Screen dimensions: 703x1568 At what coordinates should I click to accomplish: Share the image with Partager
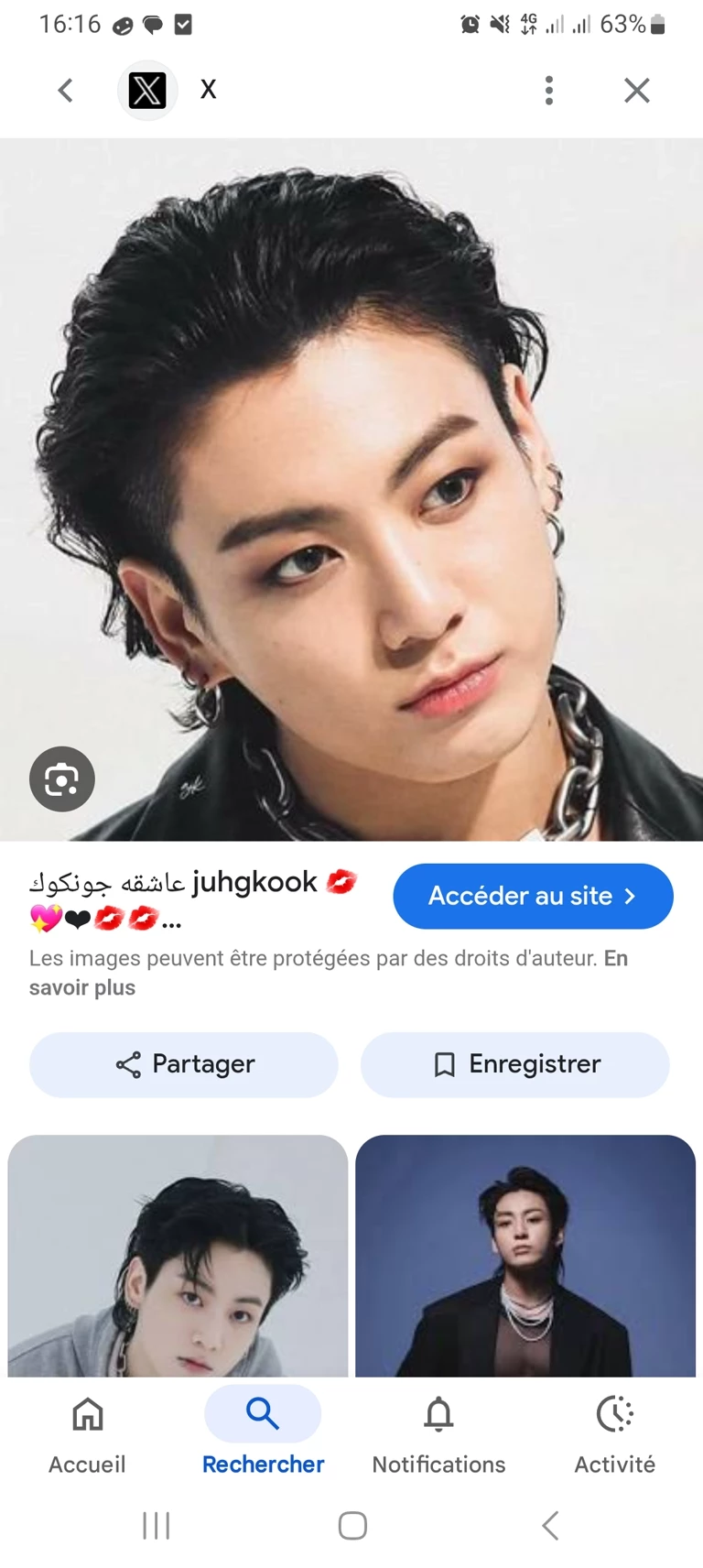184,1064
